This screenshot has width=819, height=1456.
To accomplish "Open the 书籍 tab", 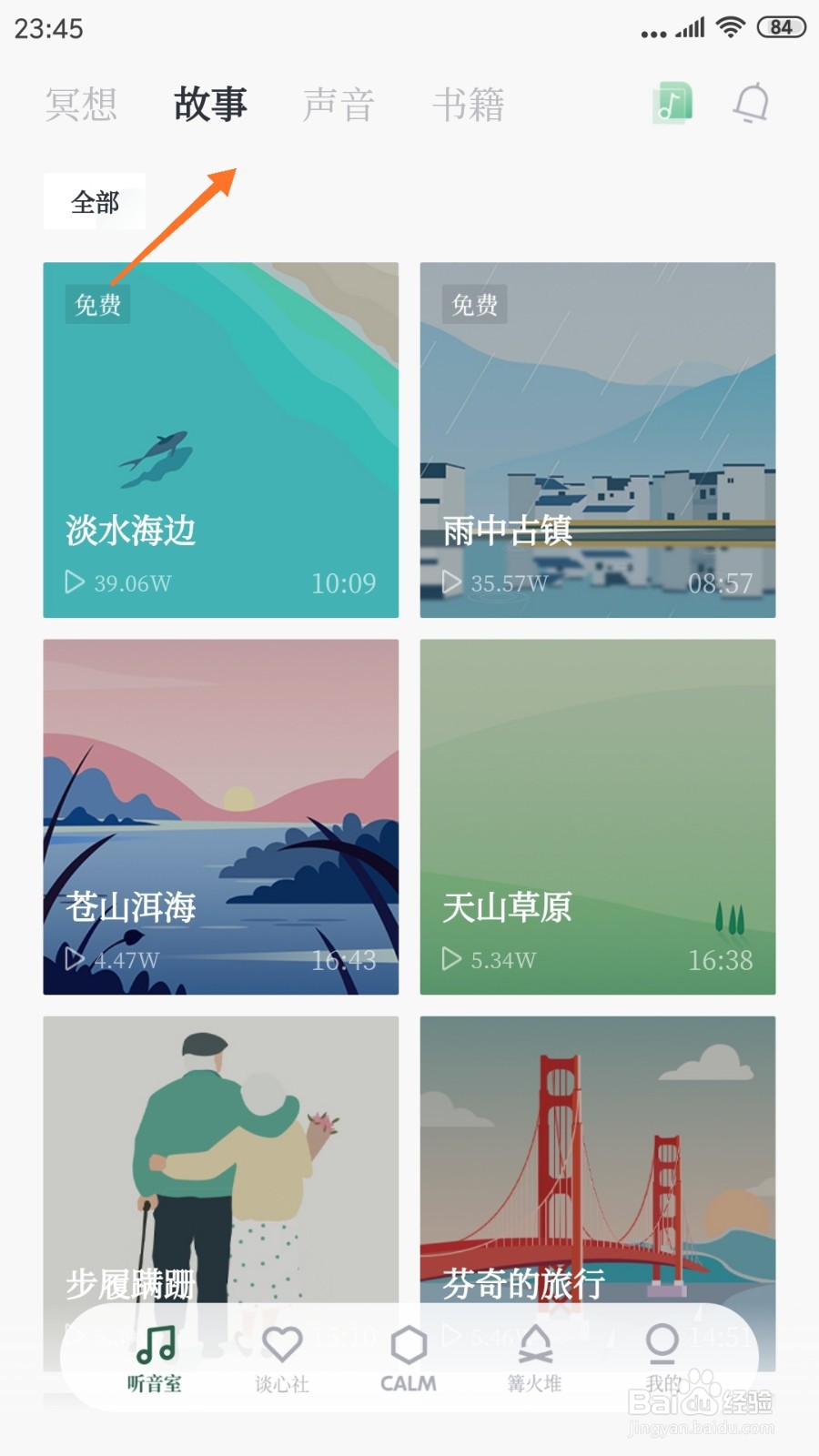I will point(468,105).
